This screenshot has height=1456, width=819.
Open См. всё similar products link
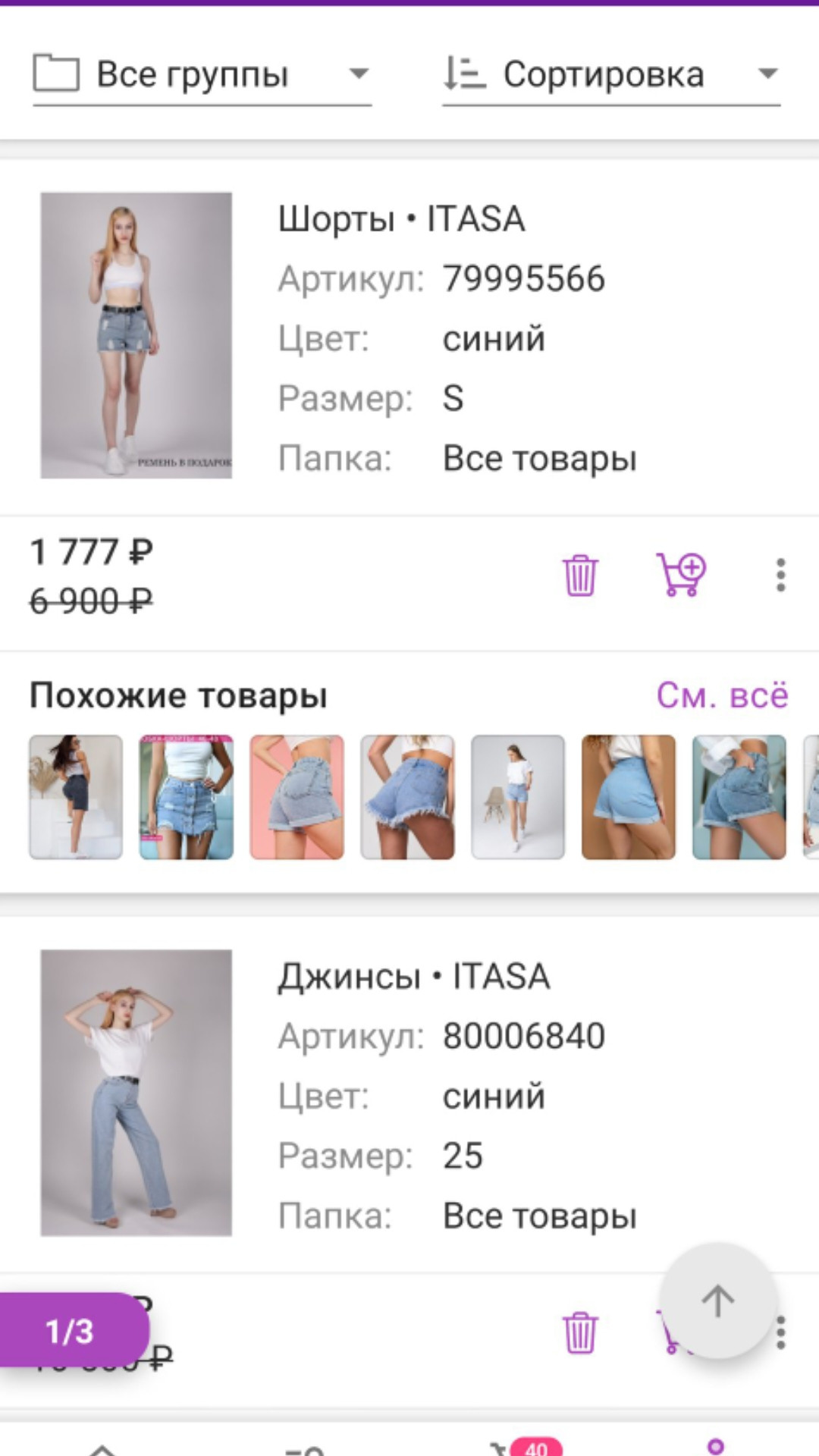click(721, 695)
